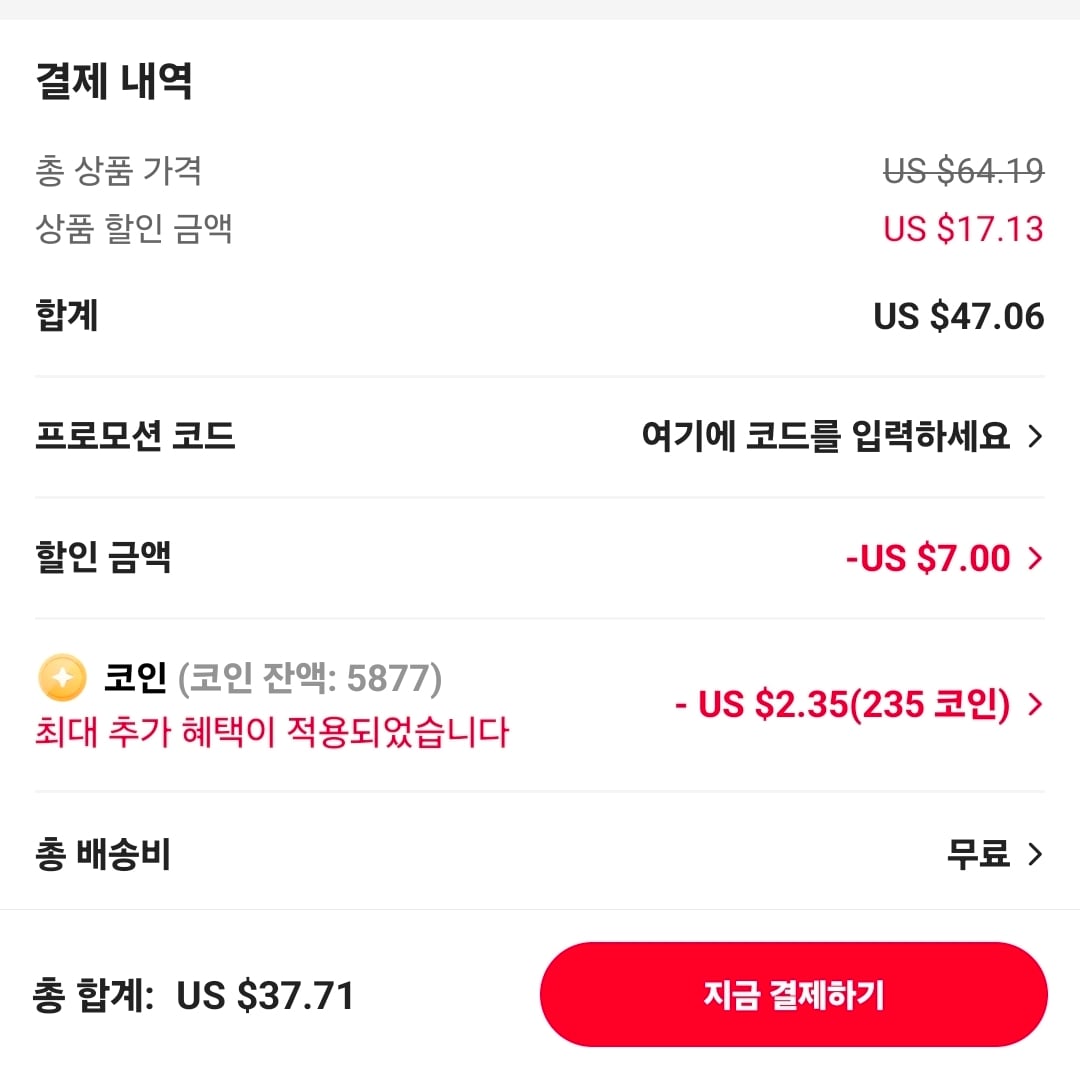Tap 지금 결제하기 to pay now
The width and height of the screenshot is (1080, 1072).
[x=793, y=995]
